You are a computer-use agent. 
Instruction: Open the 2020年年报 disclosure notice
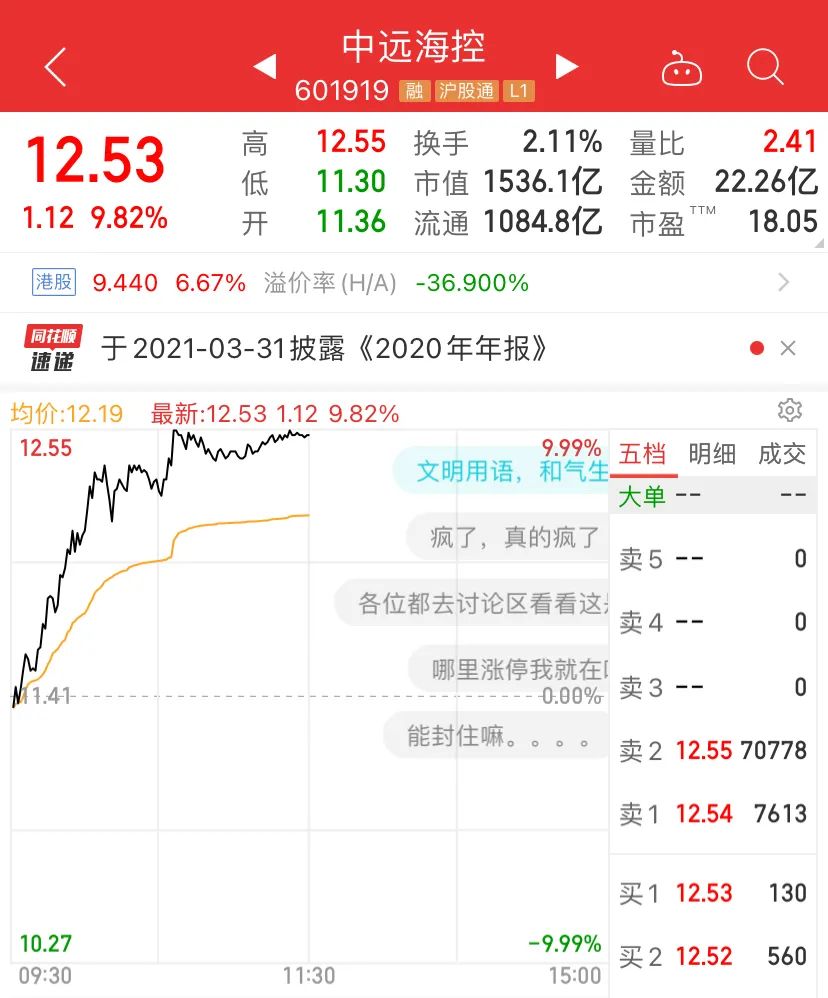pyautogui.click(x=325, y=348)
